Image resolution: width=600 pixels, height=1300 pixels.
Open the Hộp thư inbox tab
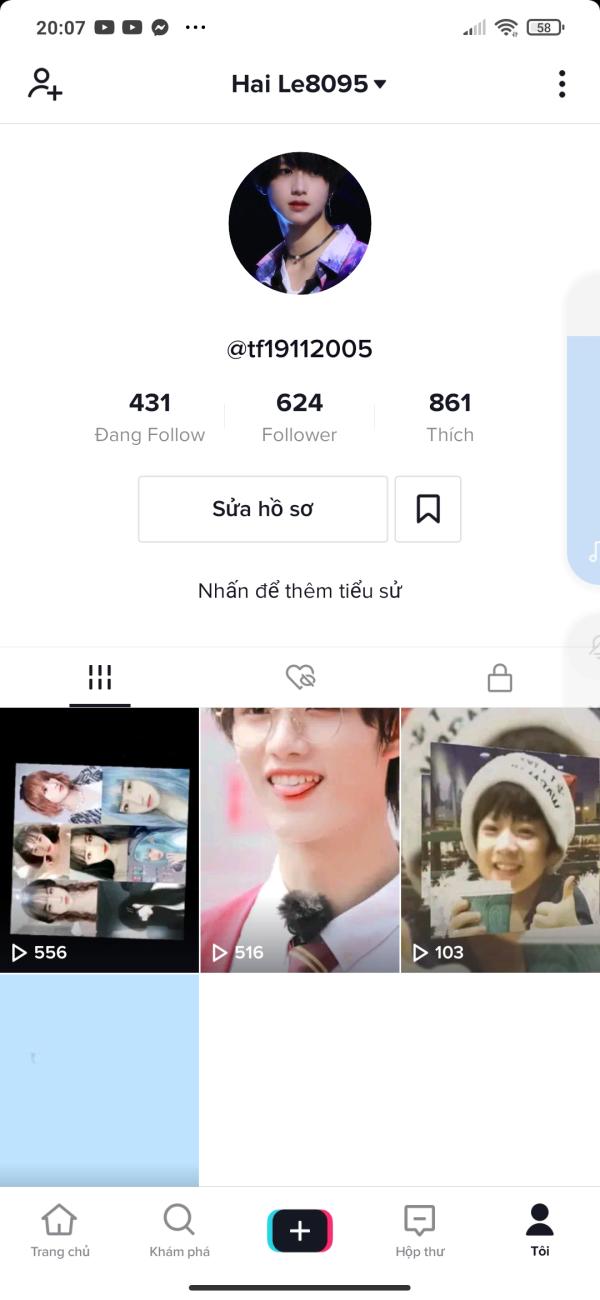(420, 1230)
